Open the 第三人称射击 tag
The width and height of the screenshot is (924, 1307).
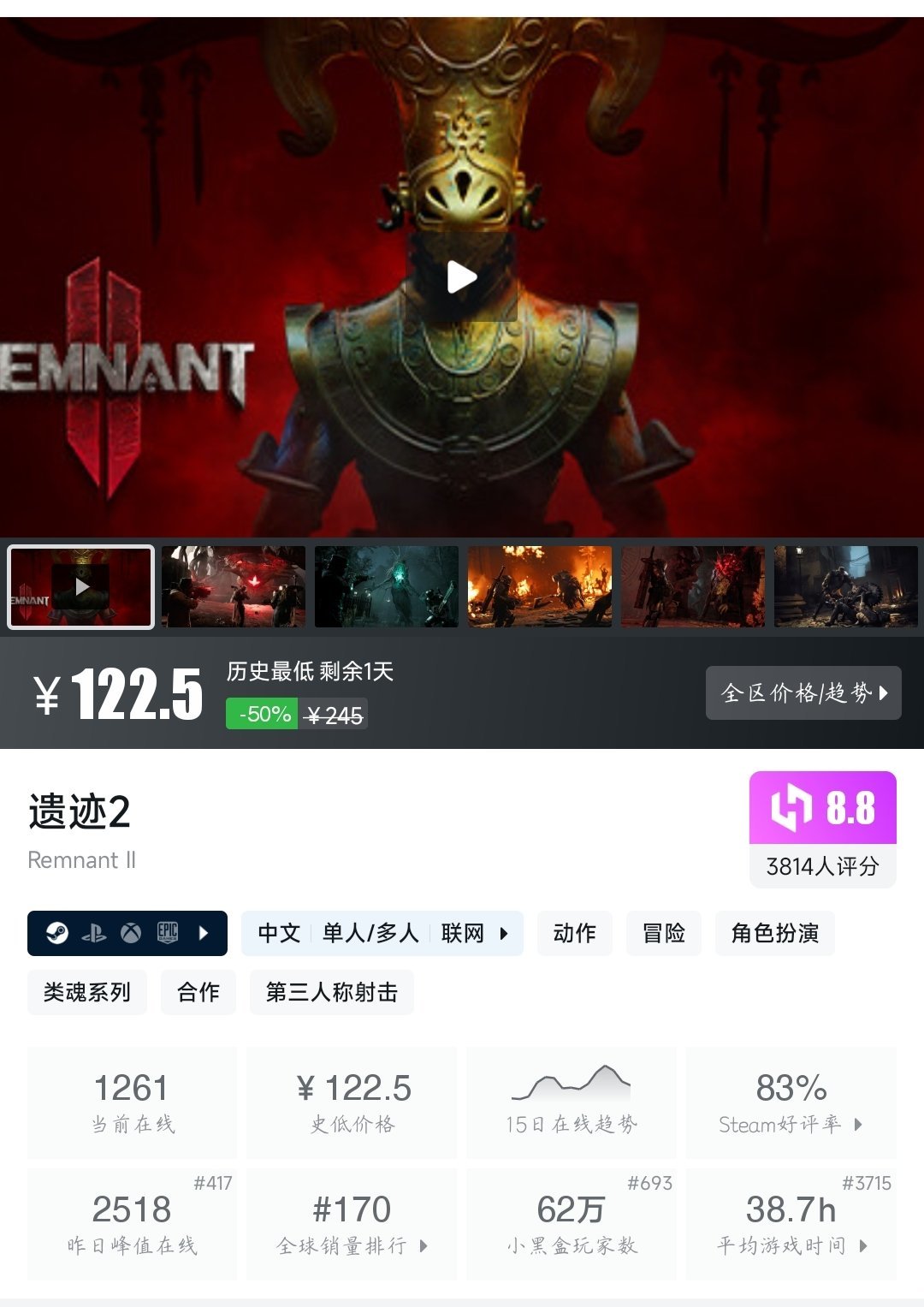coord(332,992)
